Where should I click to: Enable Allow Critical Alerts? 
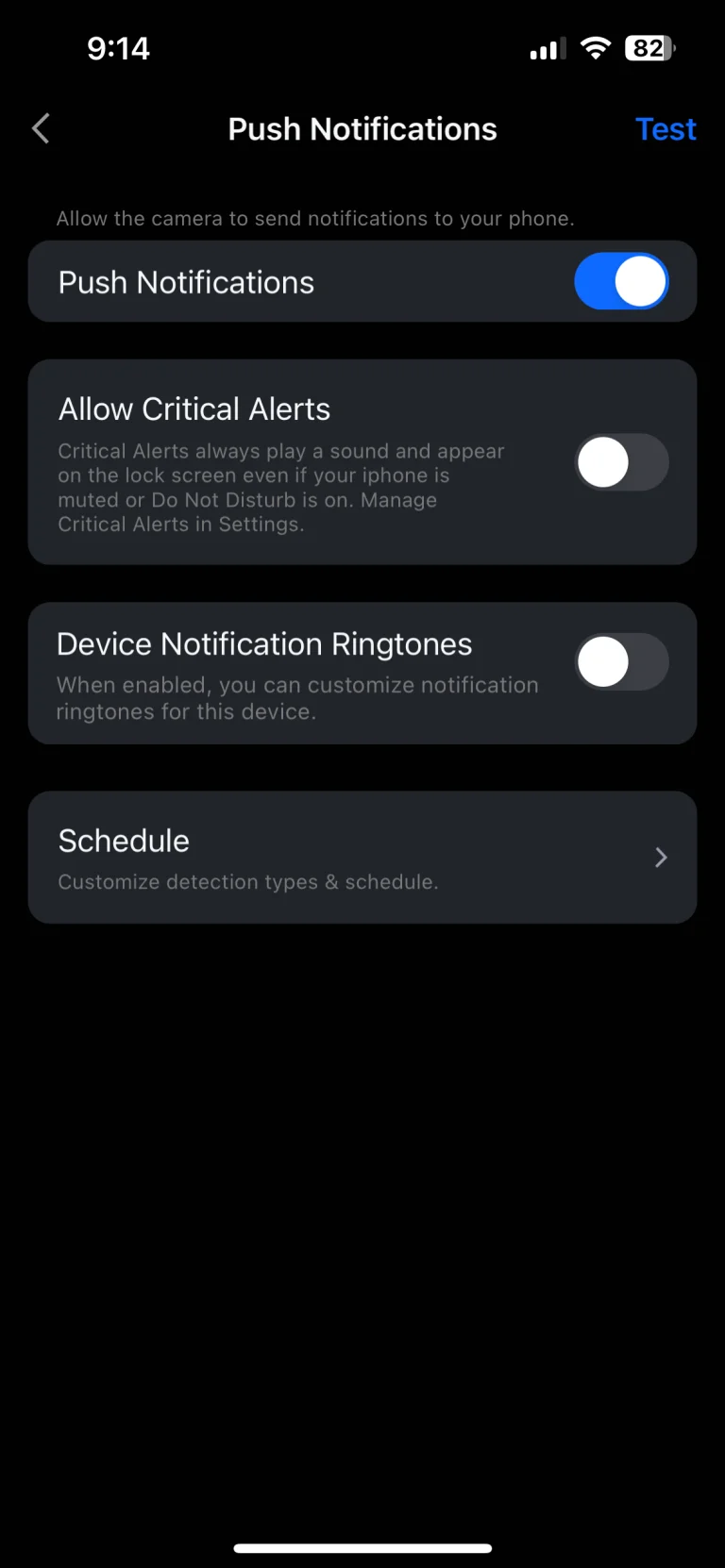click(621, 462)
